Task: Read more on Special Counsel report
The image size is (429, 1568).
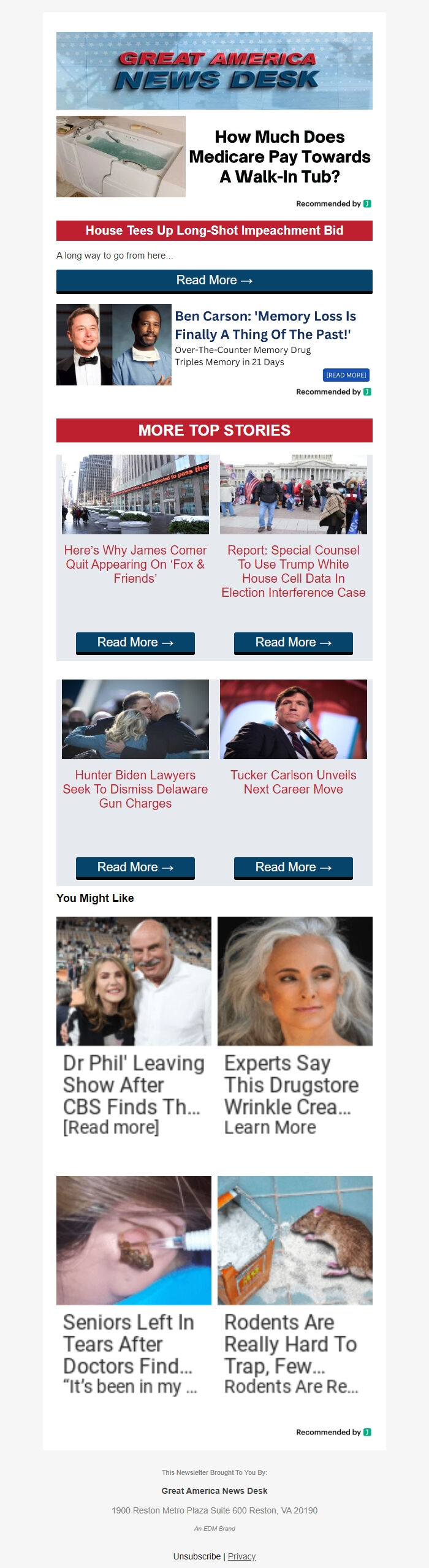Action: point(293,643)
